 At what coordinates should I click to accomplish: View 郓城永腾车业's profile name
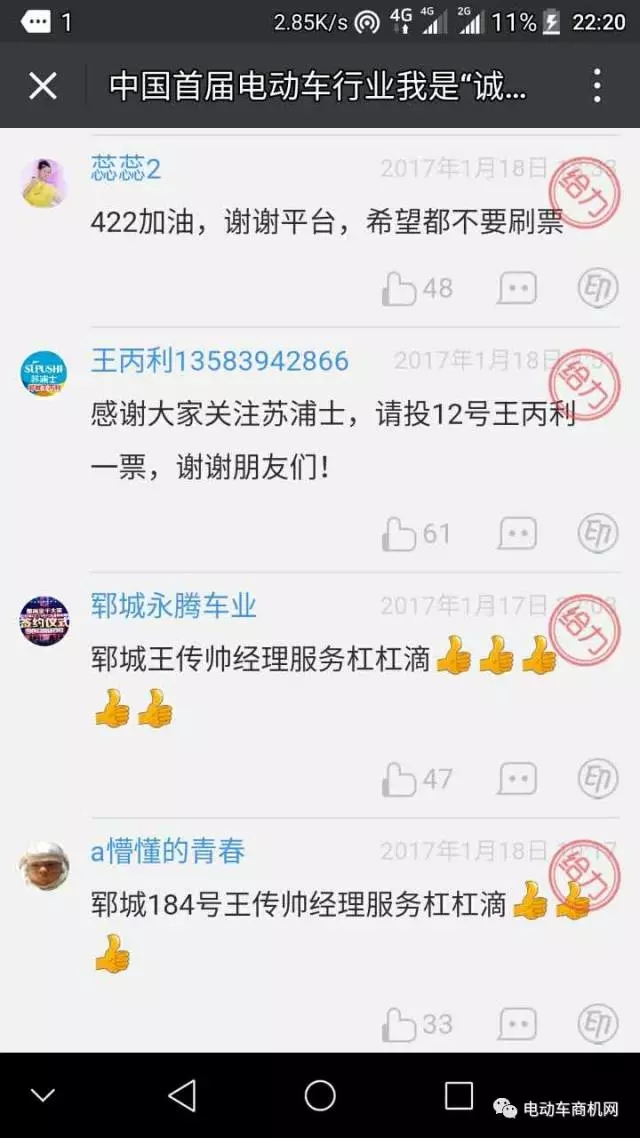(x=174, y=606)
